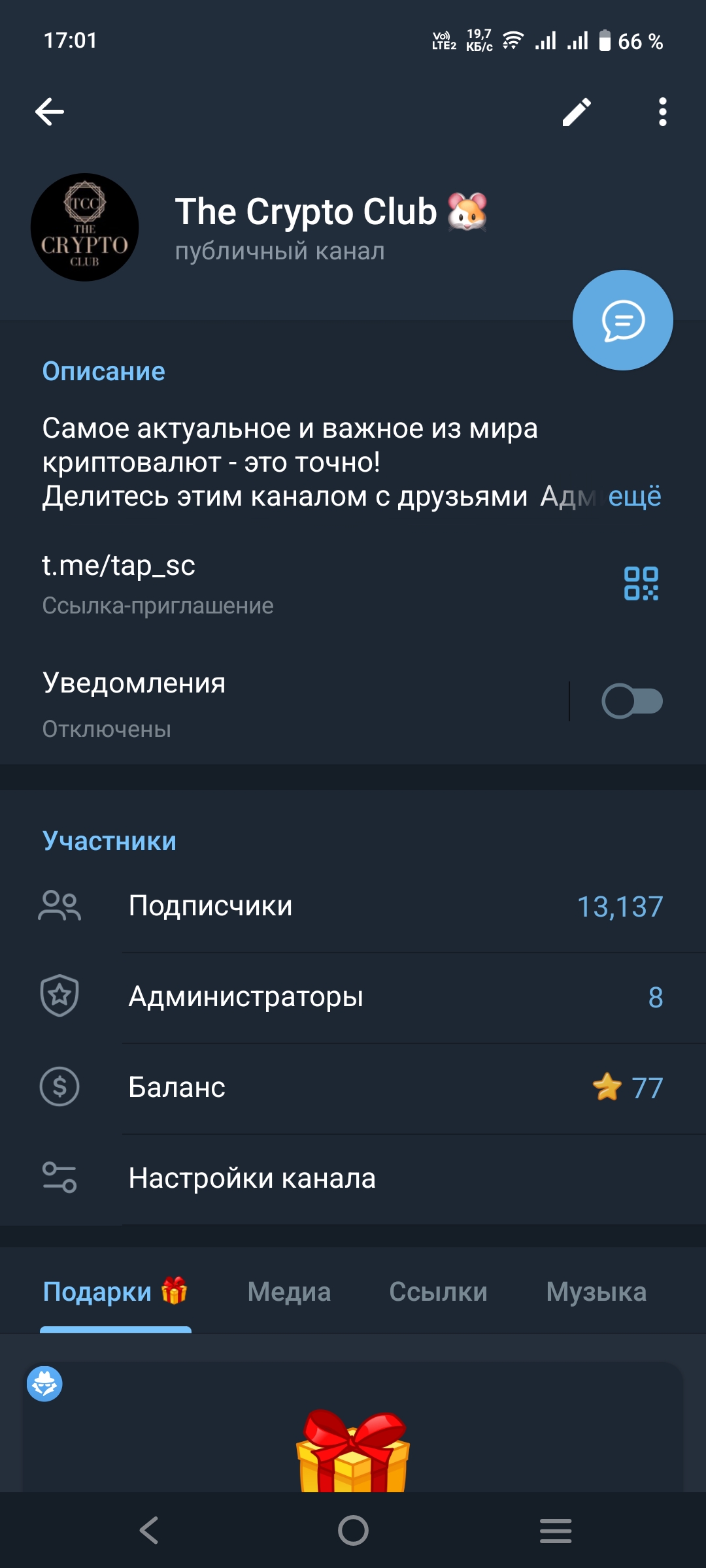The height and width of the screenshot is (1568, 706).
Task: Tap the Подарки tab underline indicator
Action: [x=115, y=1324]
